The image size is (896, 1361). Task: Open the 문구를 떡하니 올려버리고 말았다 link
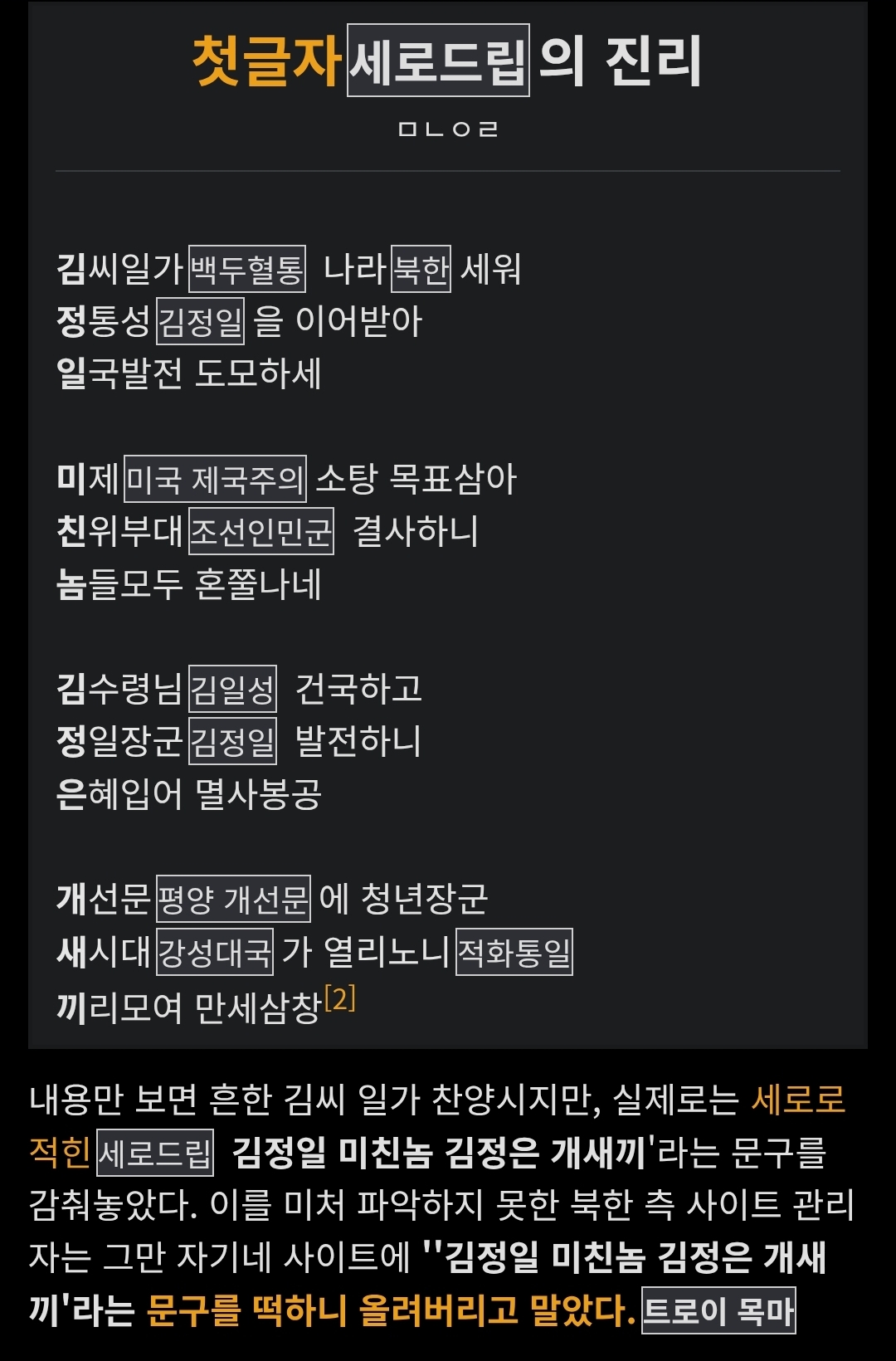coord(390,1310)
